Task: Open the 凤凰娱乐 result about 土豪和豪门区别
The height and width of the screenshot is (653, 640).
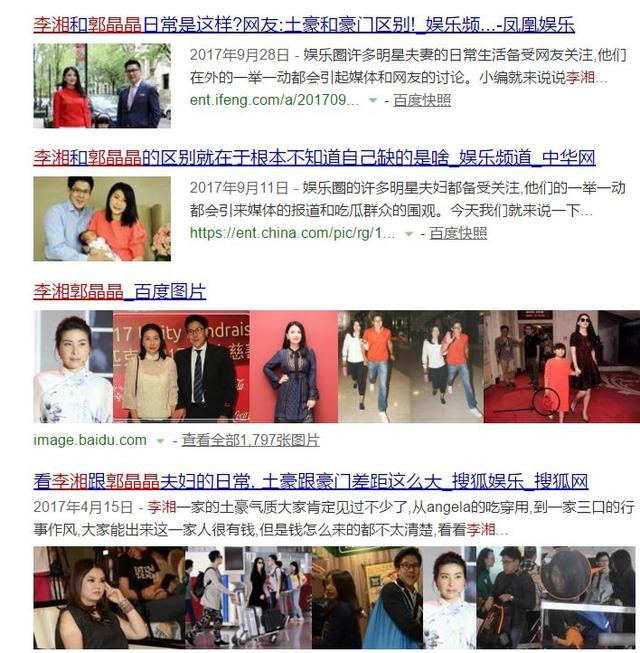Action: (303, 24)
